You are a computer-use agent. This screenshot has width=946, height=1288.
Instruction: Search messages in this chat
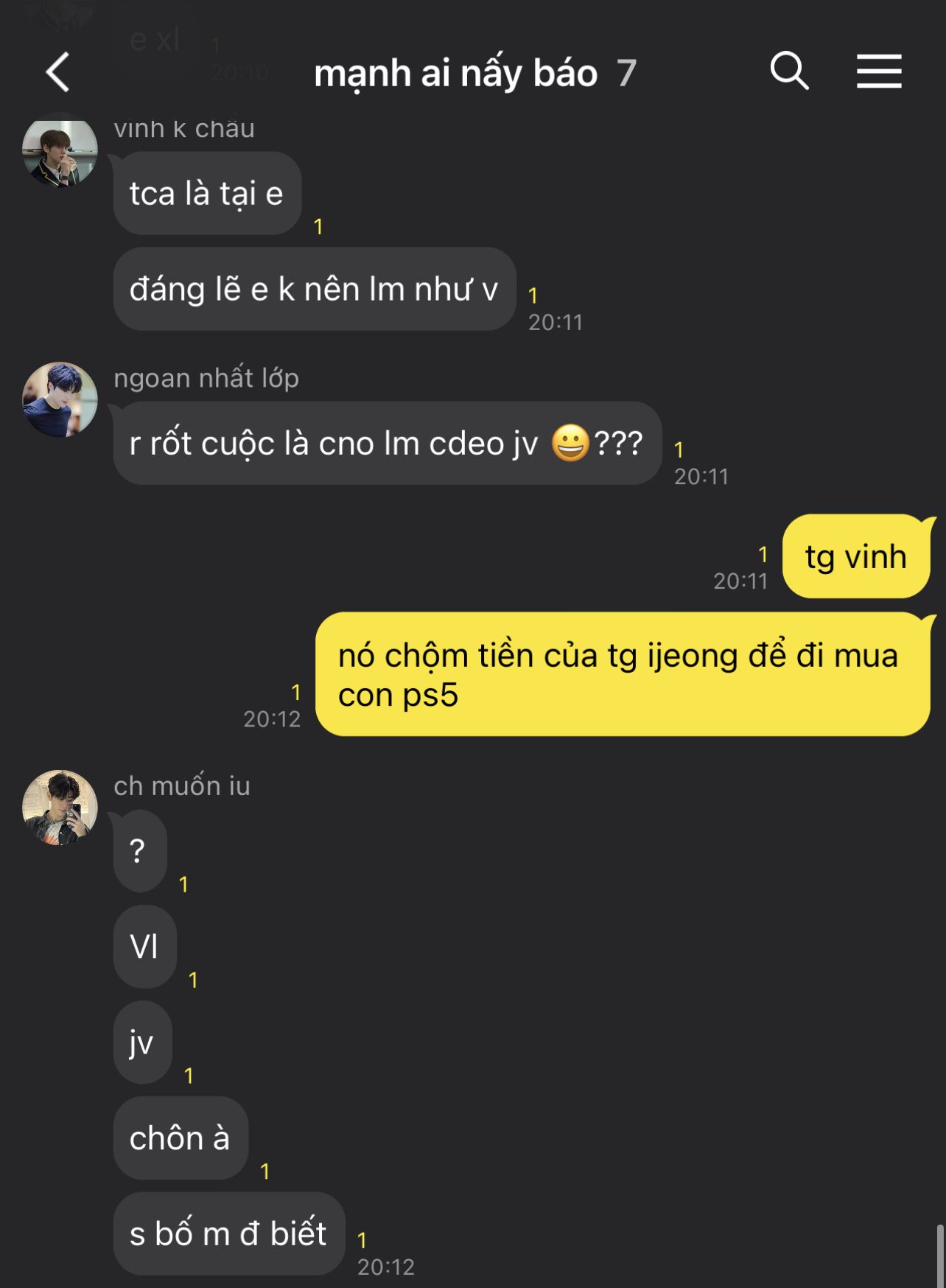[789, 71]
